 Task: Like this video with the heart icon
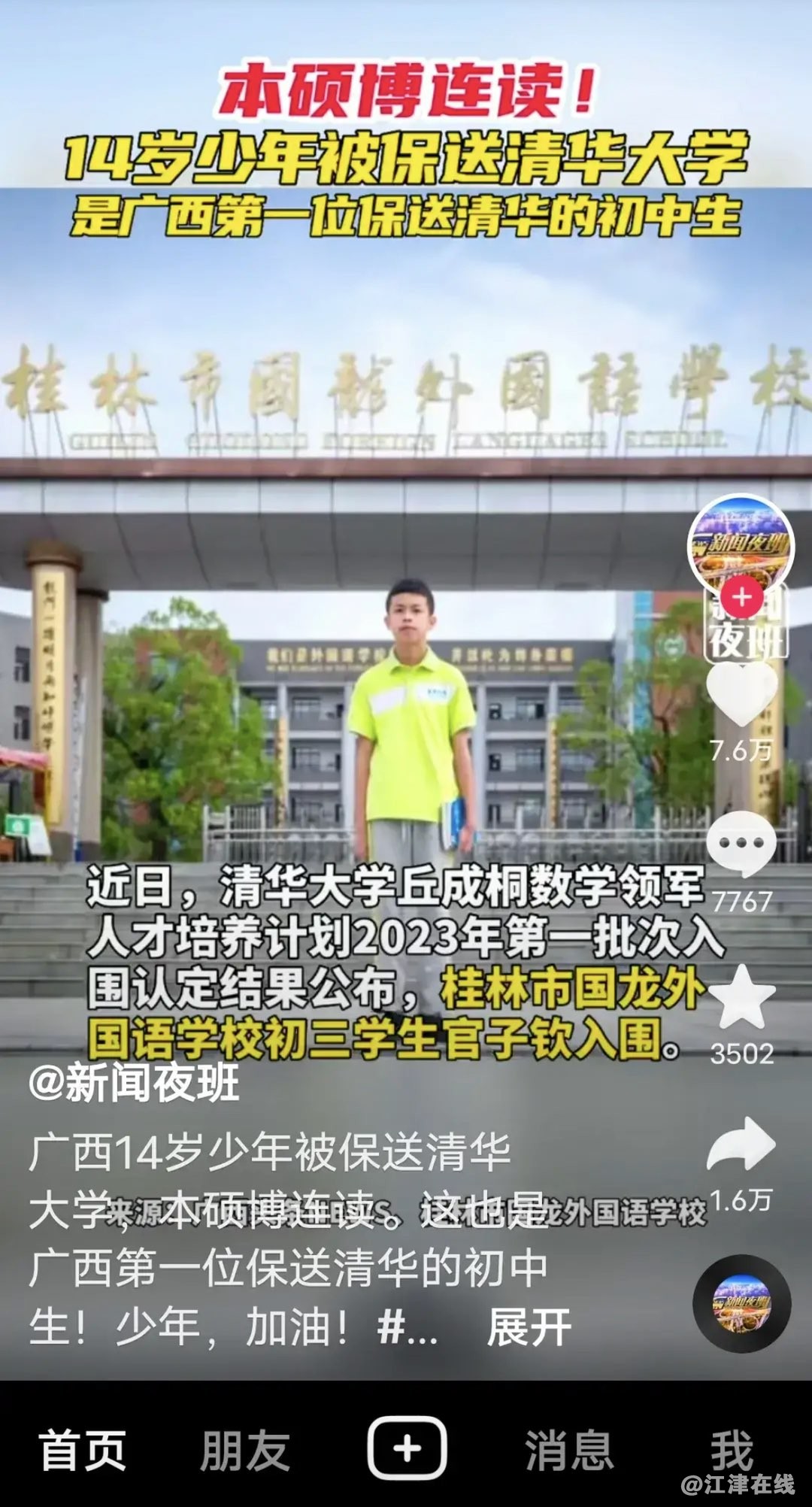pyautogui.click(x=741, y=694)
